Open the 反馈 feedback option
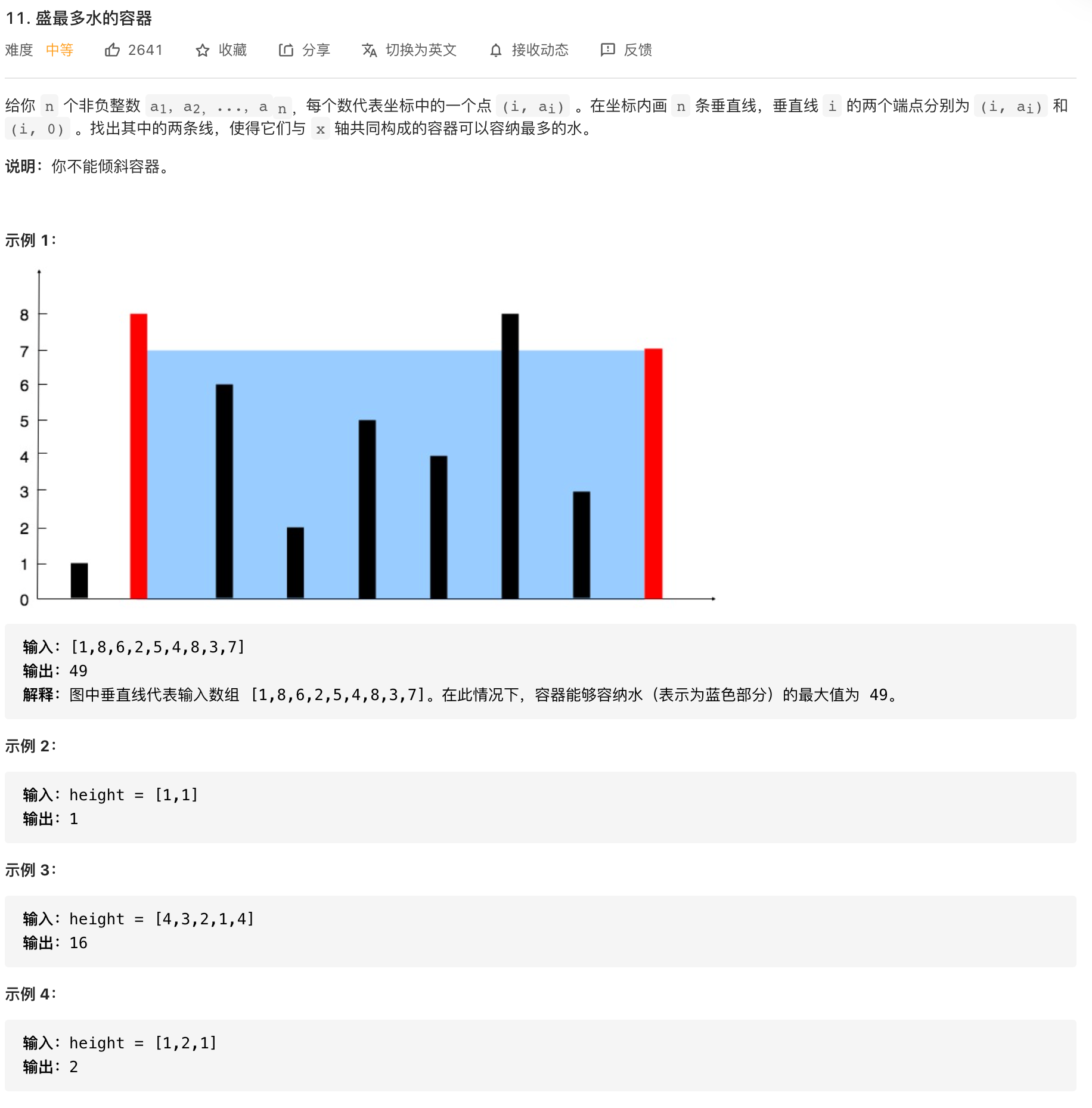The image size is (1092, 1108). click(x=626, y=50)
